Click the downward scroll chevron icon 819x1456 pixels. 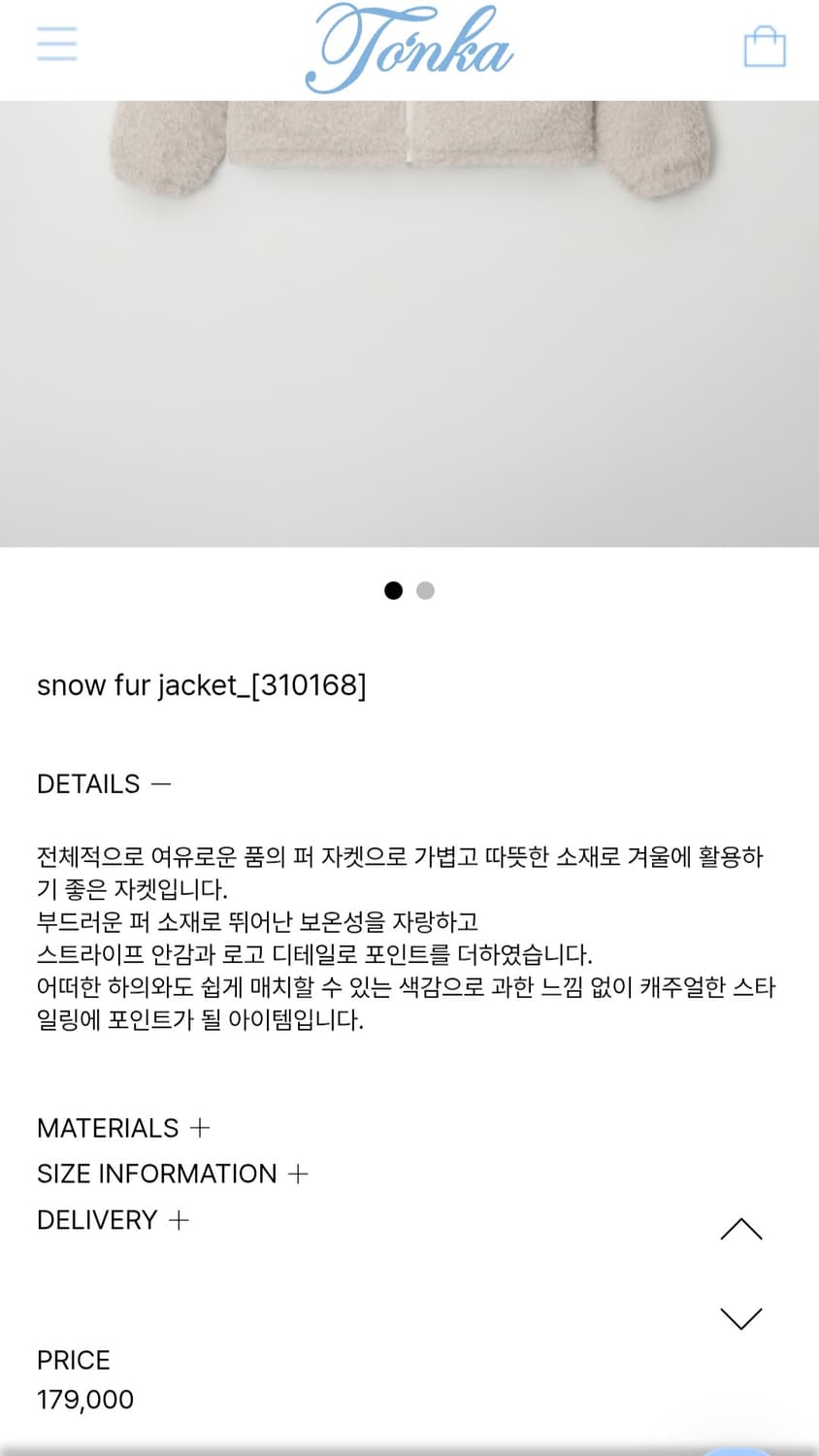pyautogui.click(x=741, y=1316)
